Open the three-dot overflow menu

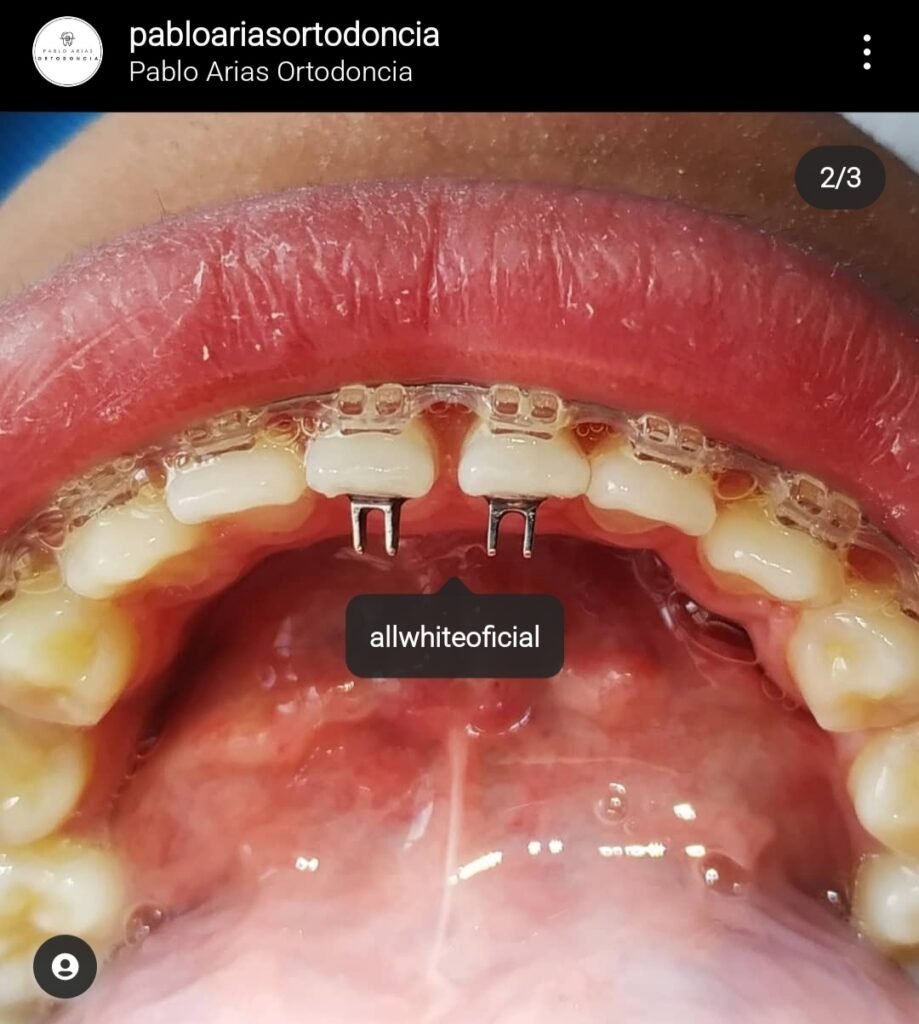[866, 52]
